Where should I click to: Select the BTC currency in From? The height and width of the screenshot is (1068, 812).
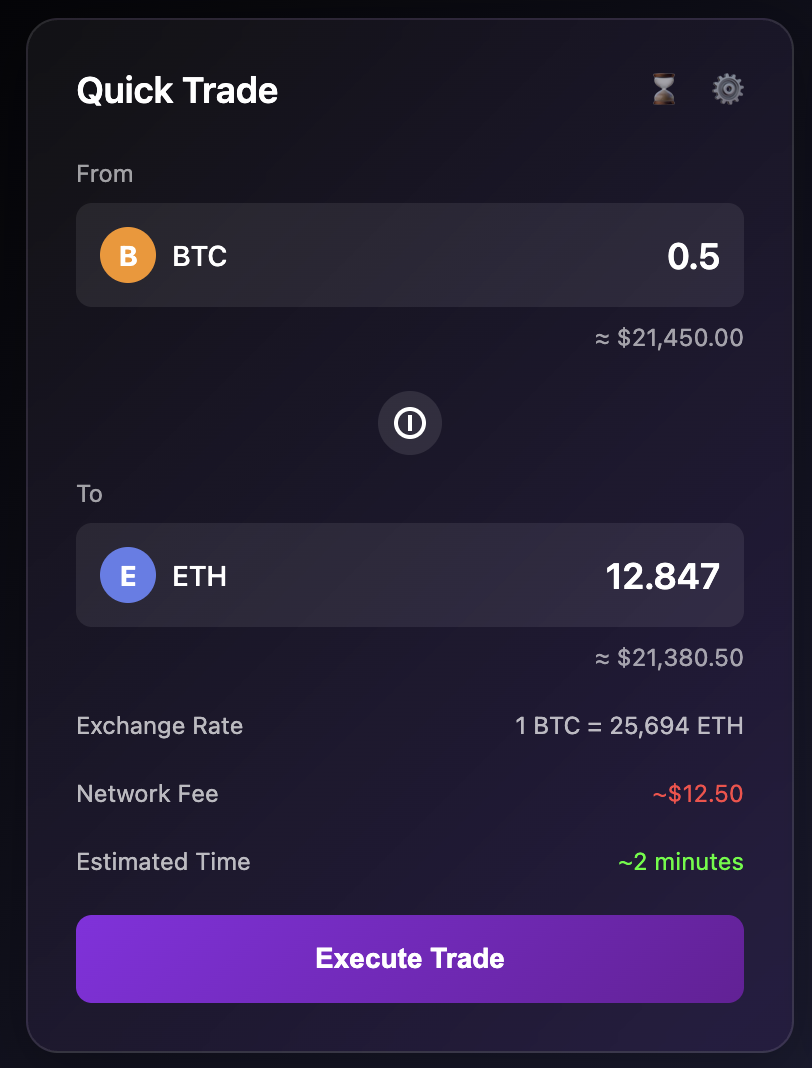click(x=165, y=256)
